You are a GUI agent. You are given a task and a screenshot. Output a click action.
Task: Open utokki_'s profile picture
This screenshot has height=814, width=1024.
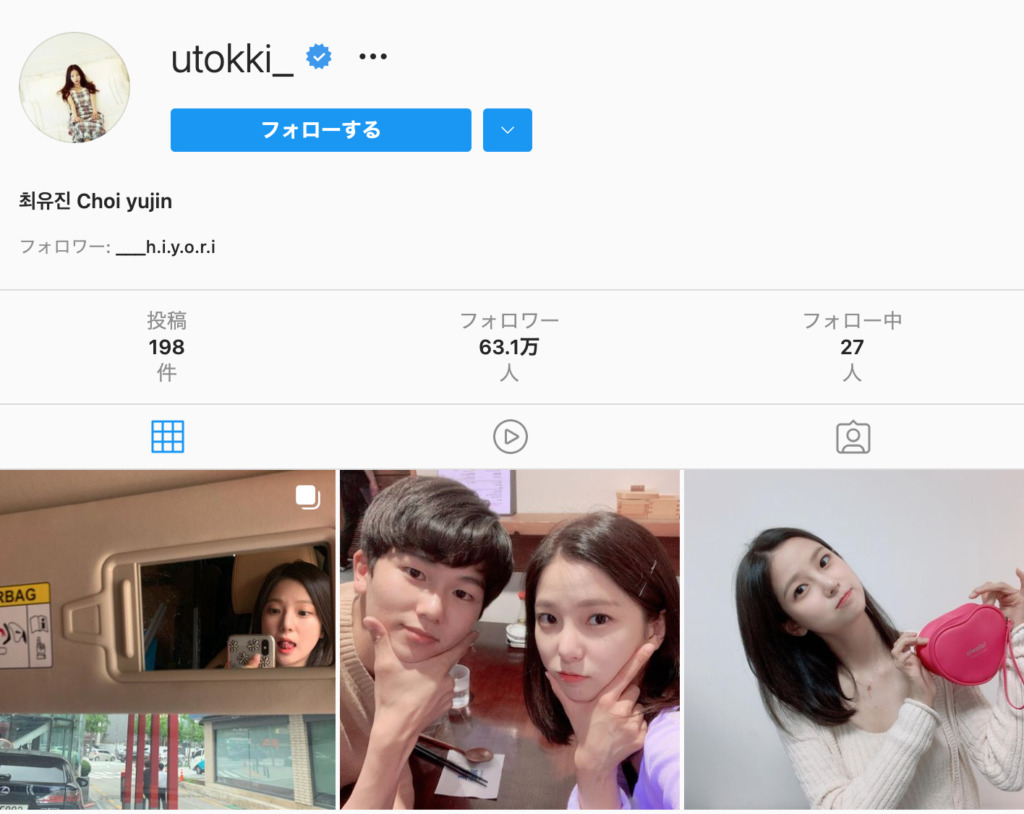point(74,87)
